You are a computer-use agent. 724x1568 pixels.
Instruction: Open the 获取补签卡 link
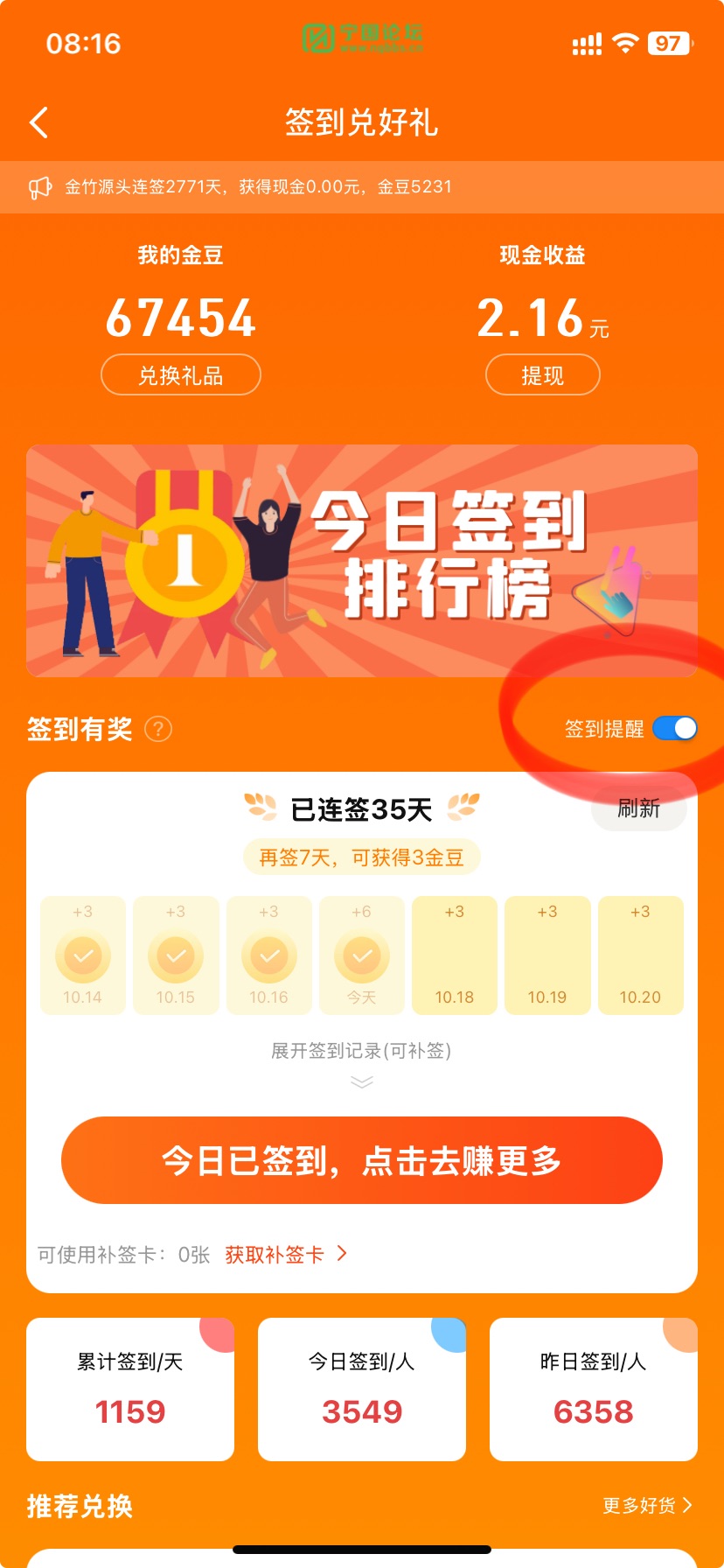click(285, 1255)
